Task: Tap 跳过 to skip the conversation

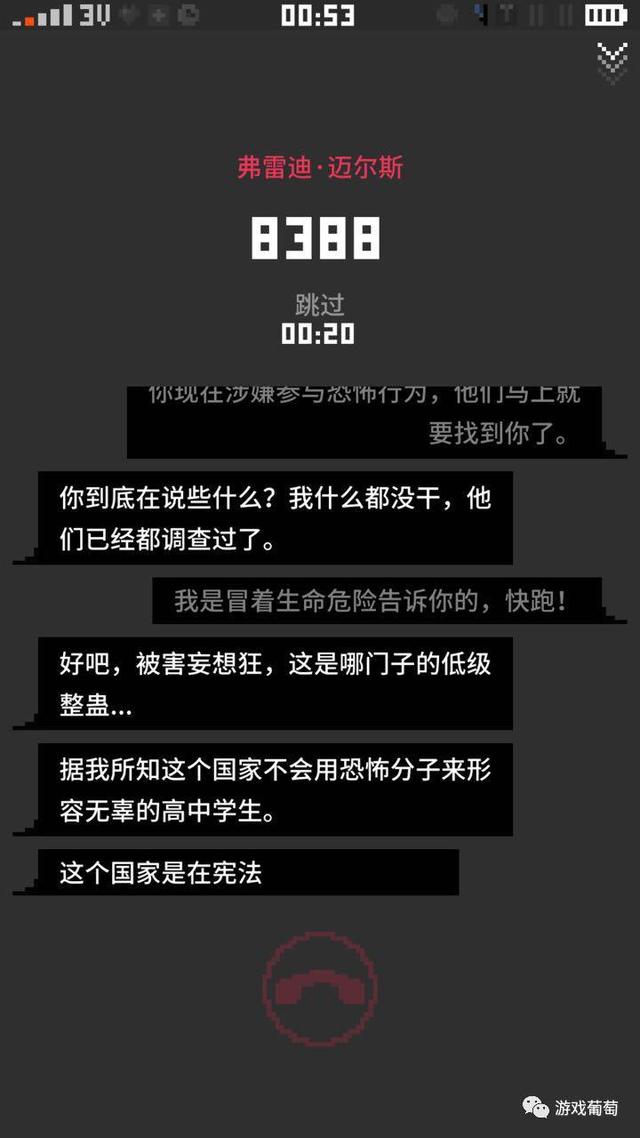Action: (x=319, y=305)
